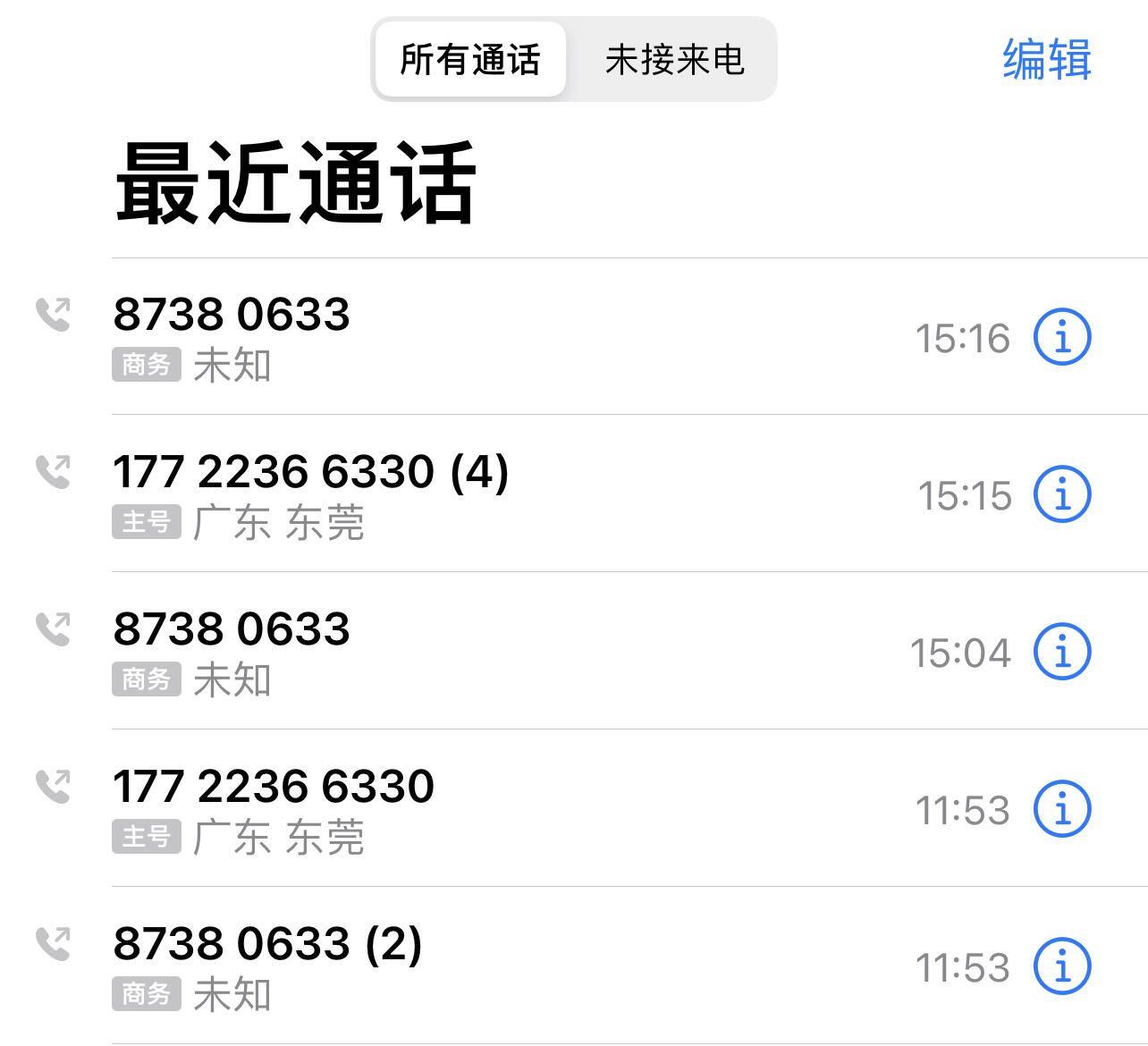Show info for the 15:04 call
This screenshot has width=1148, height=1046.
tap(1062, 652)
